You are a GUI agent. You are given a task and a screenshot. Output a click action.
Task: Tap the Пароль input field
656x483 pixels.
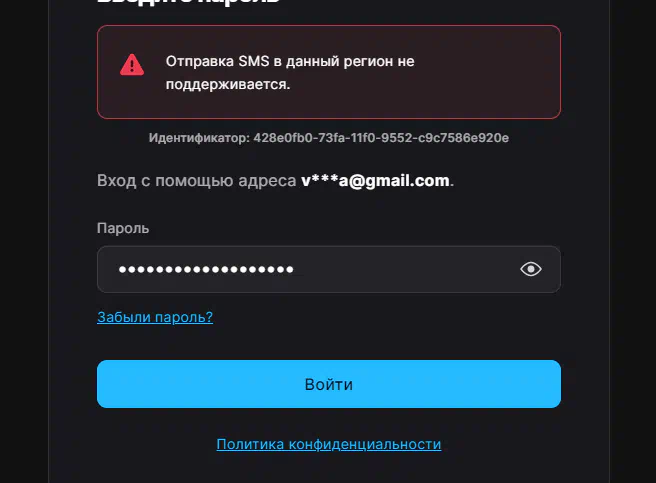click(300, 269)
